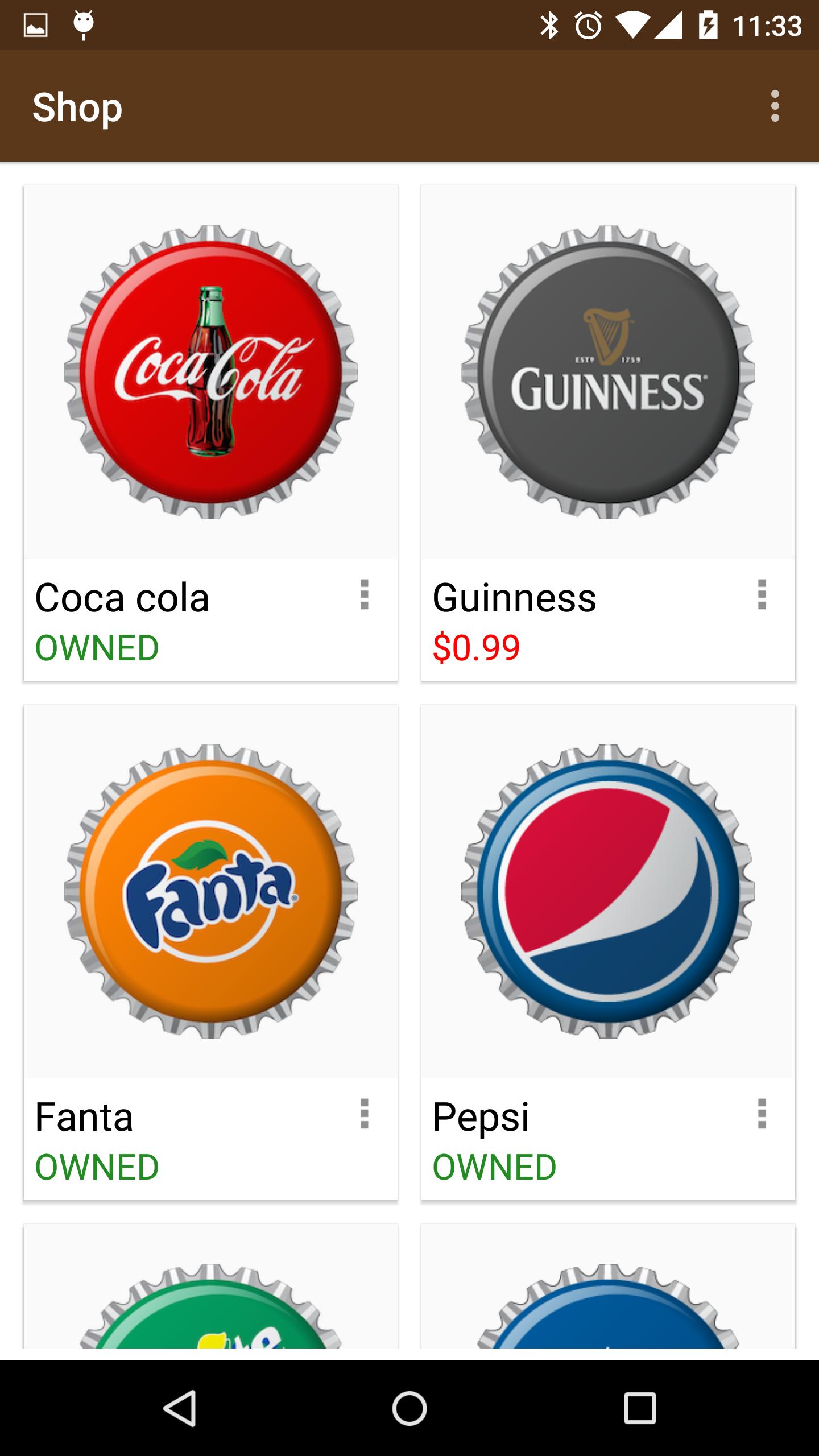819x1456 pixels.
Task: Open the Coca cola bottle cap card
Action: click(x=210, y=373)
